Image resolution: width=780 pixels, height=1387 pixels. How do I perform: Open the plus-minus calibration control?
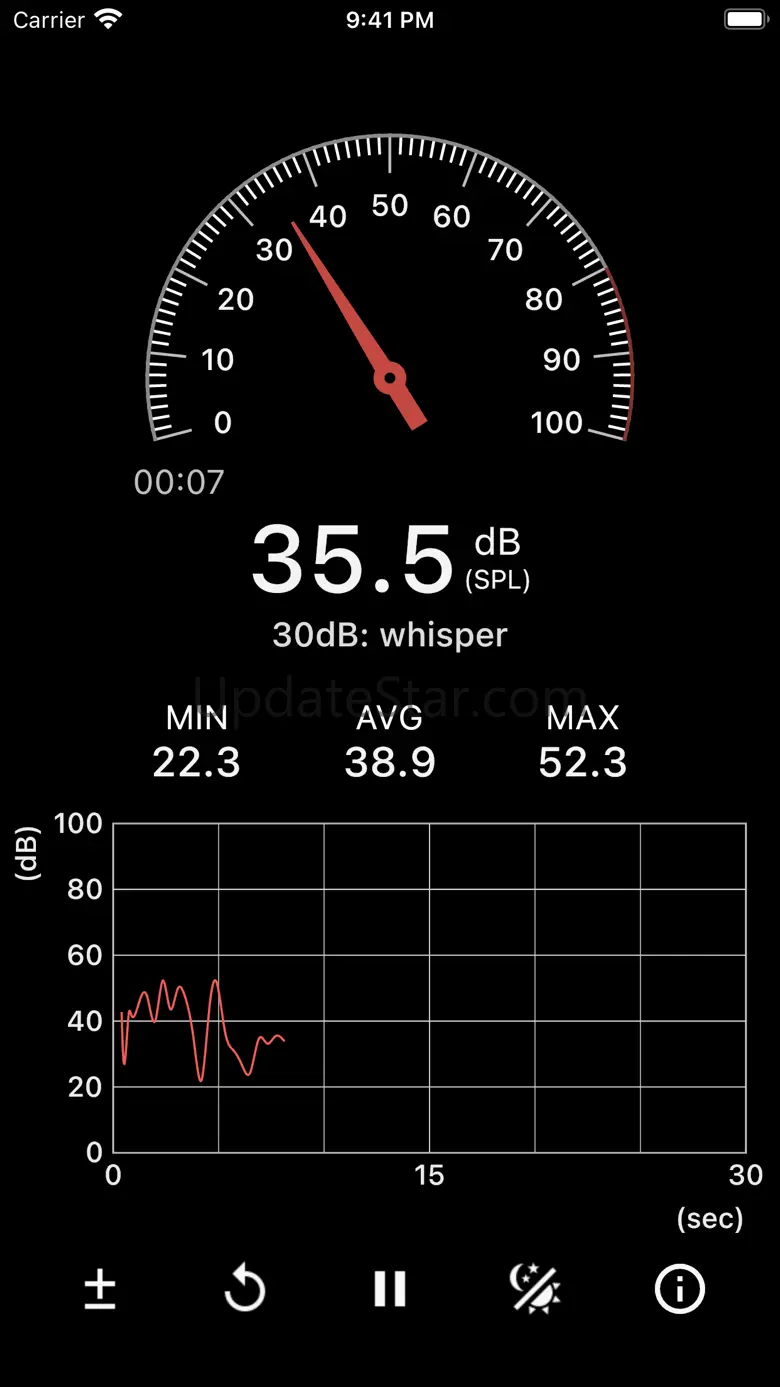pyautogui.click(x=99, y=1290)
